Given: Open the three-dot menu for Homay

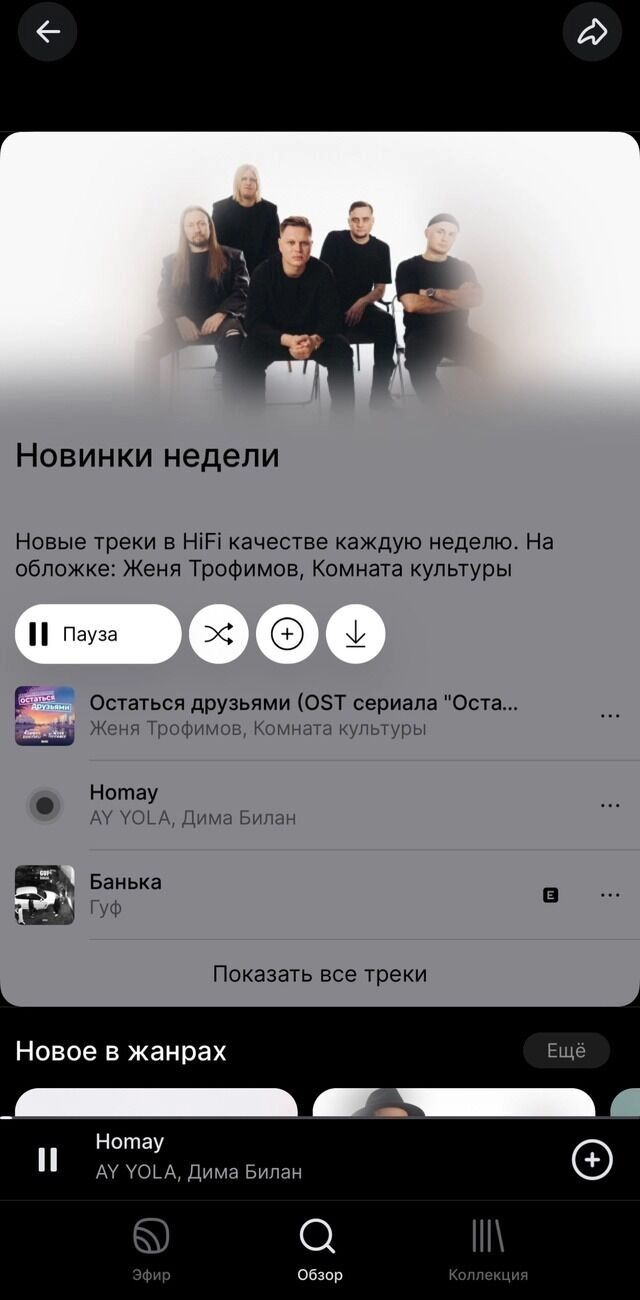Looking at the screenshot, I should [x=609, y=806].
